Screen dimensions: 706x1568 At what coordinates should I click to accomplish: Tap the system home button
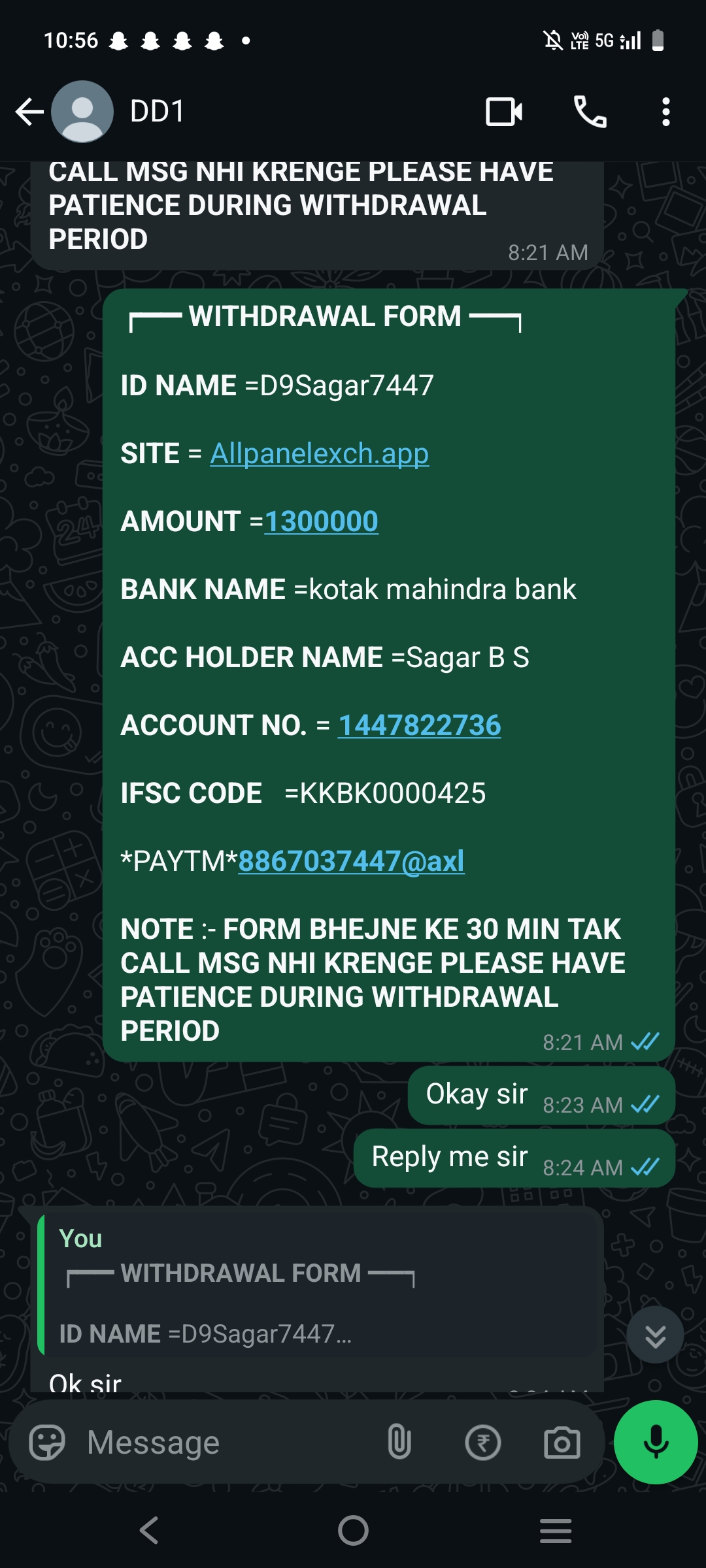(x=353, y=1530)
